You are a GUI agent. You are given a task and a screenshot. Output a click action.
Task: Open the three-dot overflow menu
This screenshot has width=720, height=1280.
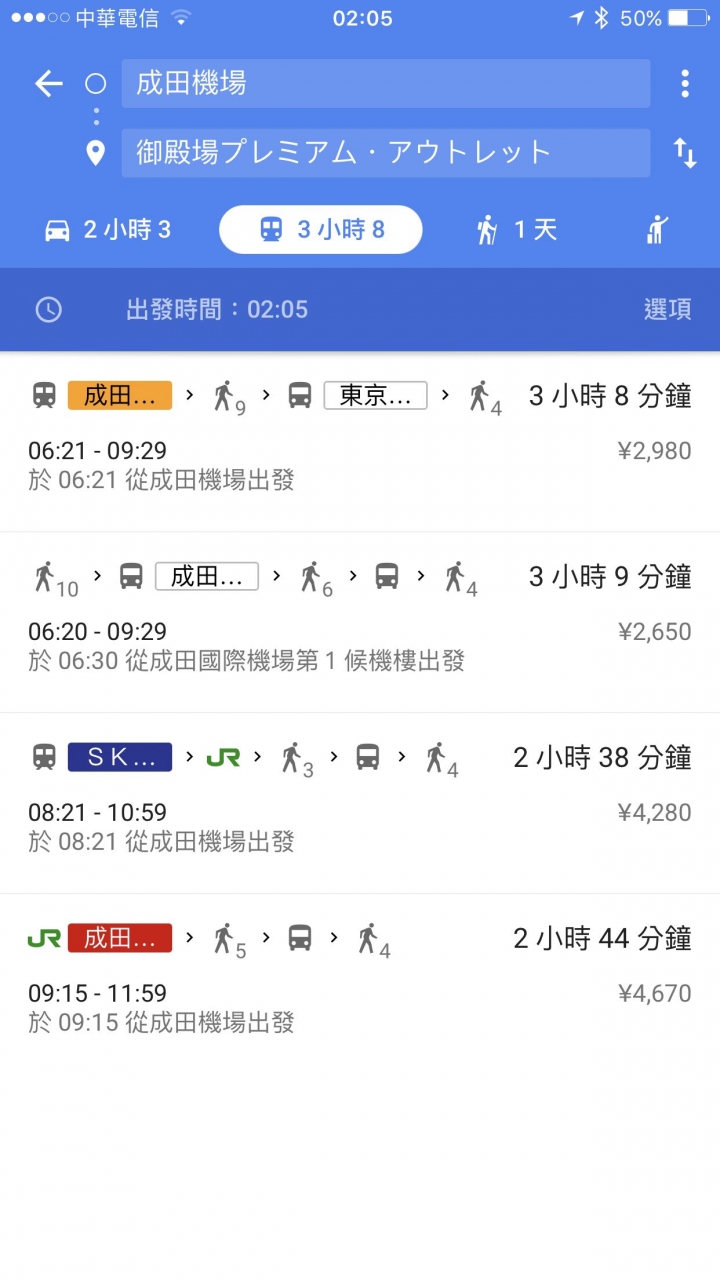[x=685, y=83]
